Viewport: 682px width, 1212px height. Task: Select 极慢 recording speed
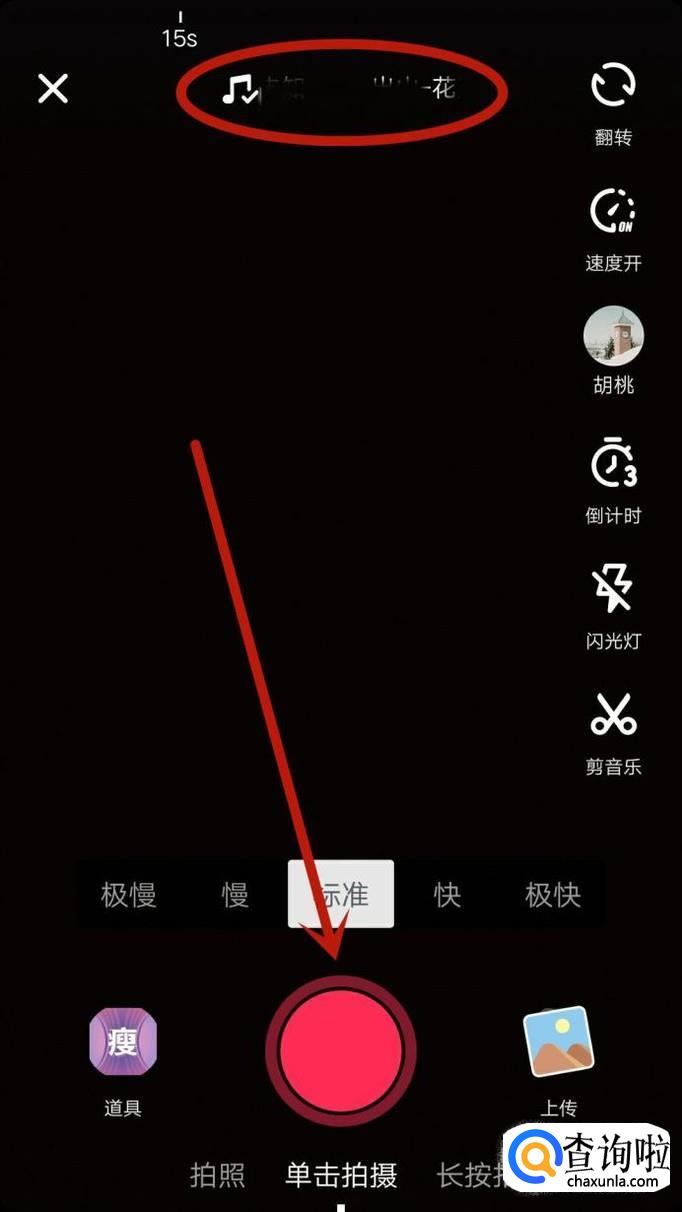click(x=129, y=894)
